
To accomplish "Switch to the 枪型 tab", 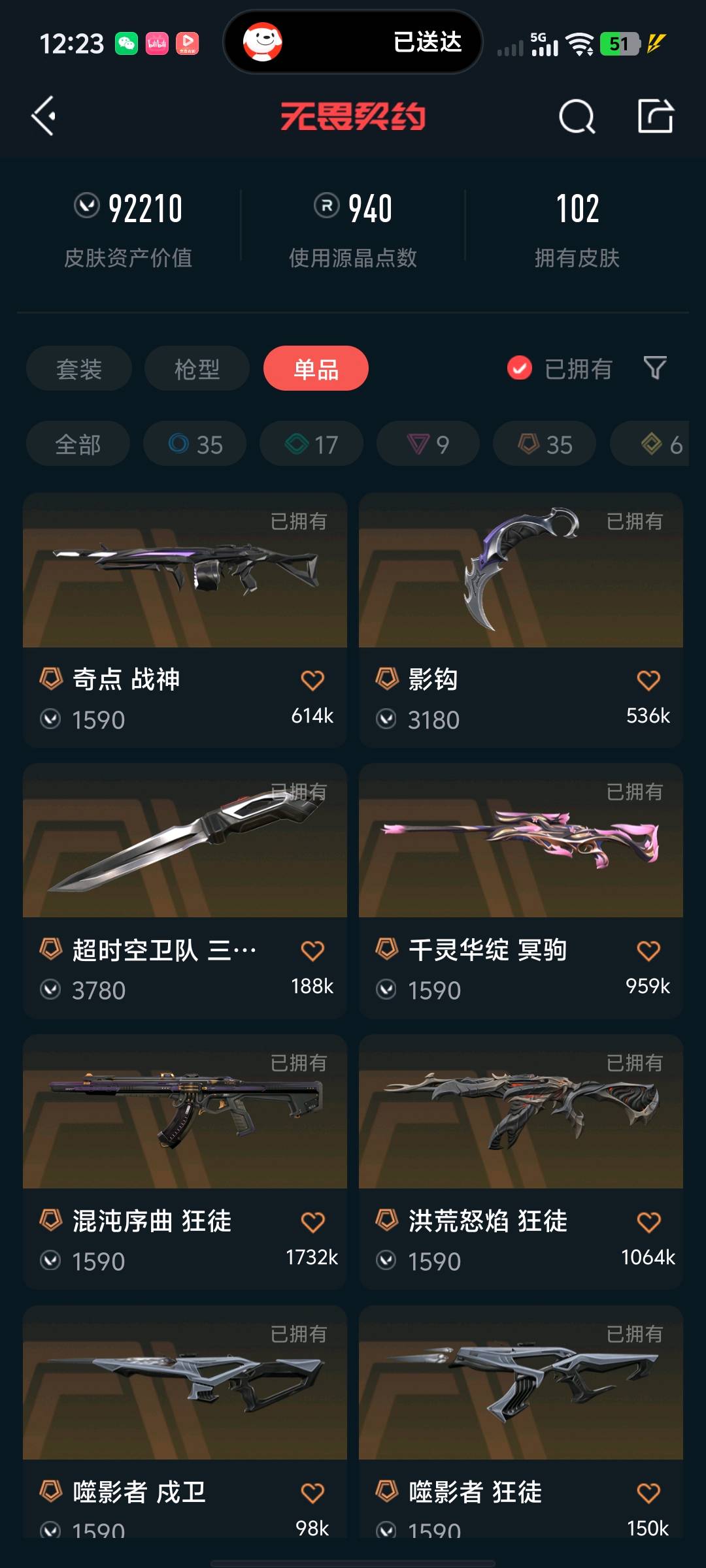I will 197,369.
